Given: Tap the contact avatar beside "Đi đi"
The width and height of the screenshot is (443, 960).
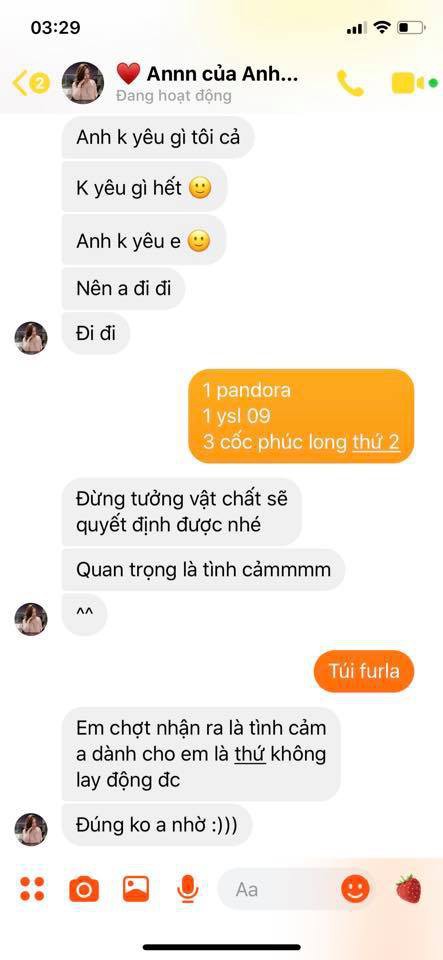Looking at the screenshot, I should click(31, 338).
